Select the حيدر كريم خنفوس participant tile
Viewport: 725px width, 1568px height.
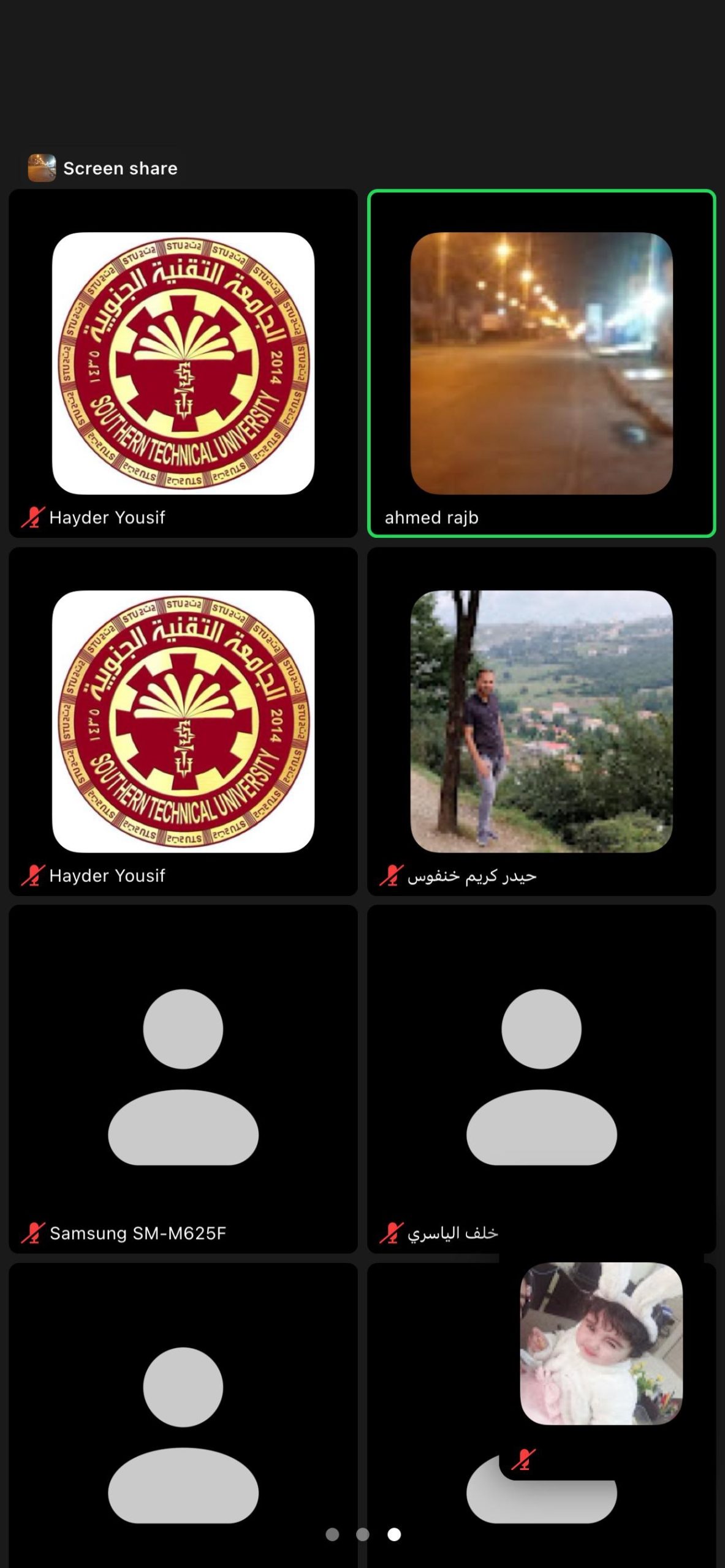pyautogui.click(x=541, y=721)
